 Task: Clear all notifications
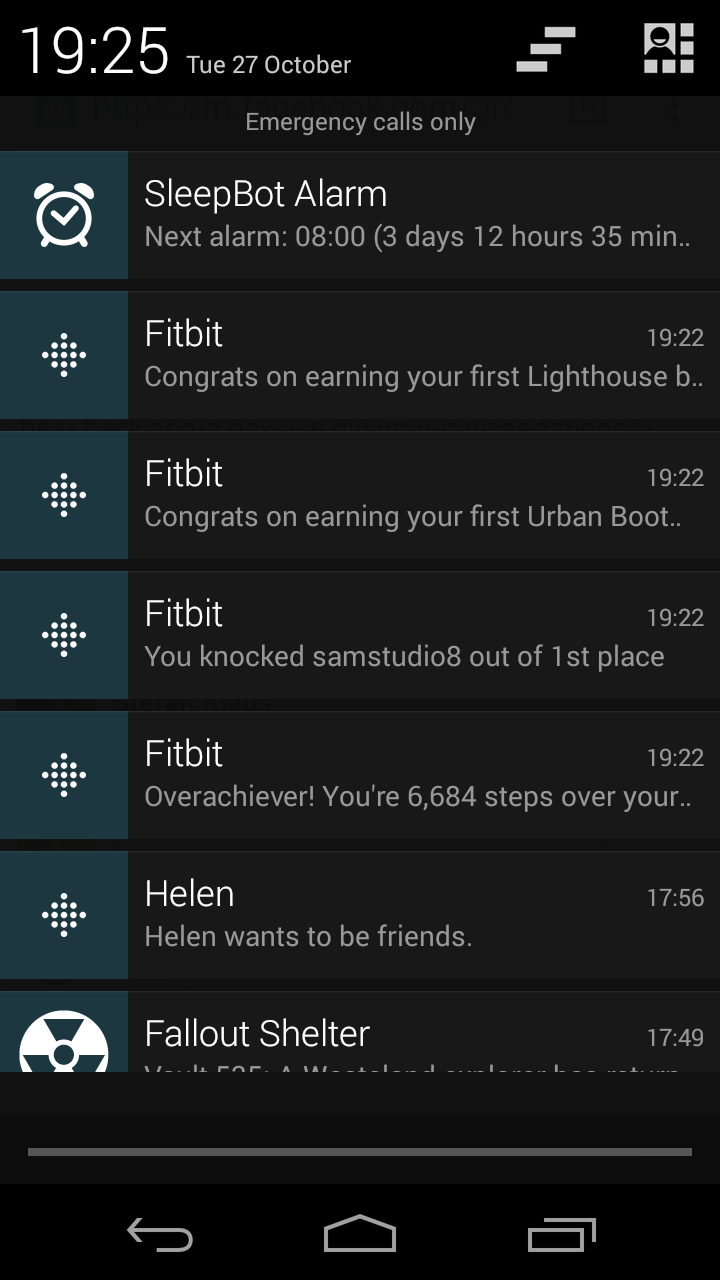[546, 50]
